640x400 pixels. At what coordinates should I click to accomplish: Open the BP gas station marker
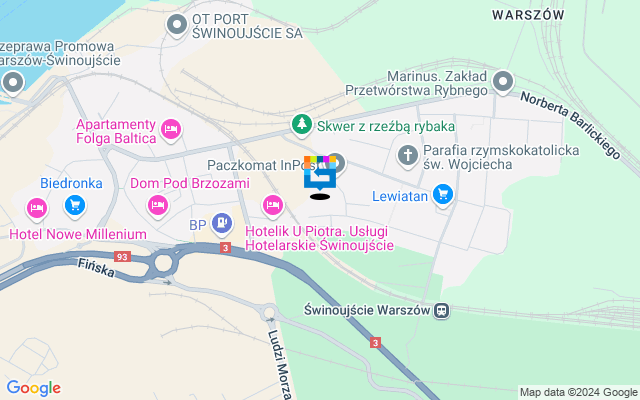[222, 224]
